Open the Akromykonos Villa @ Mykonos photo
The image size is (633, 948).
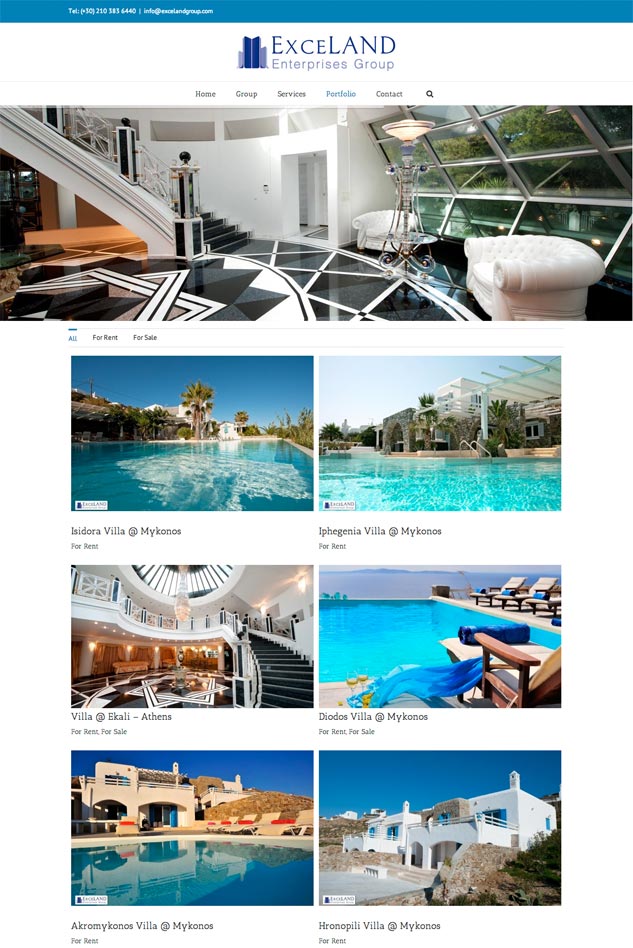[192, 828]
